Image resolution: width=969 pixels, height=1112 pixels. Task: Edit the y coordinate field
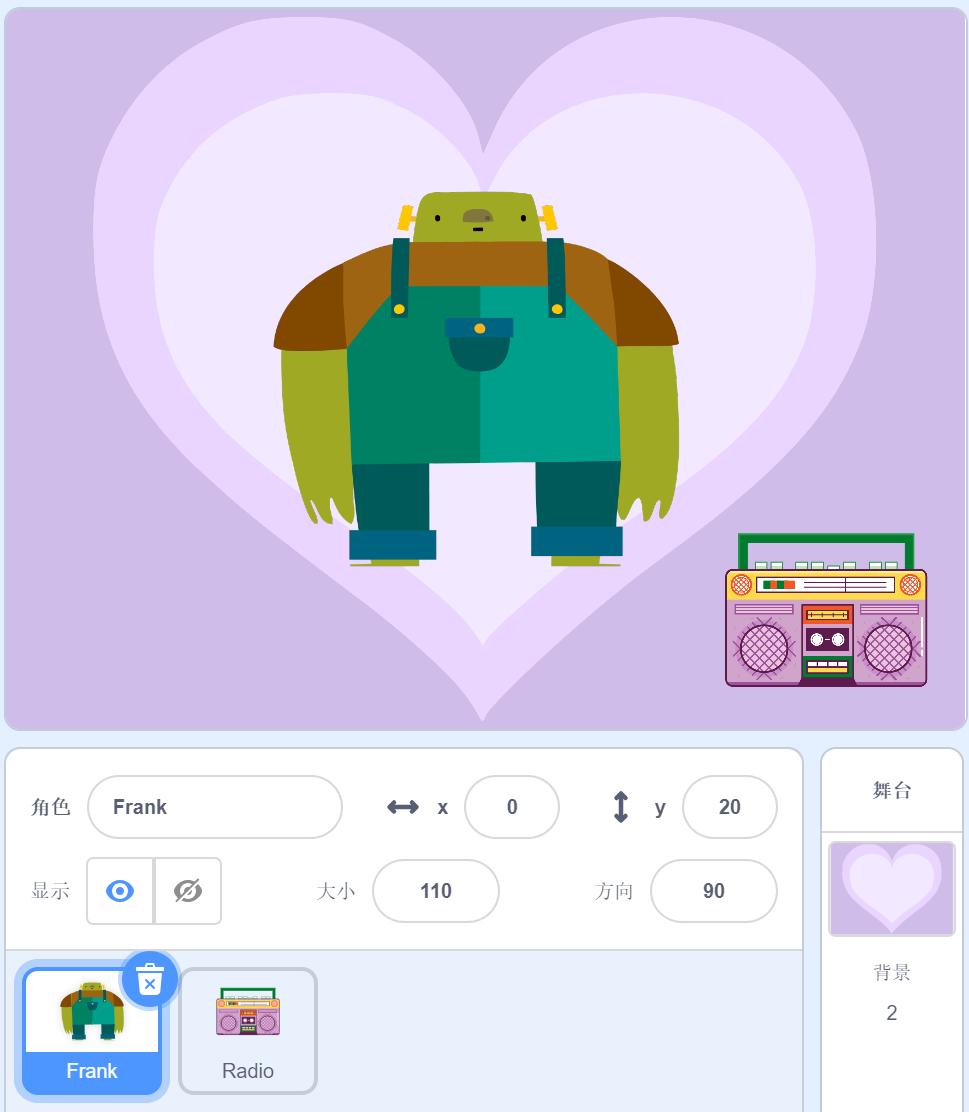(729, 807)
